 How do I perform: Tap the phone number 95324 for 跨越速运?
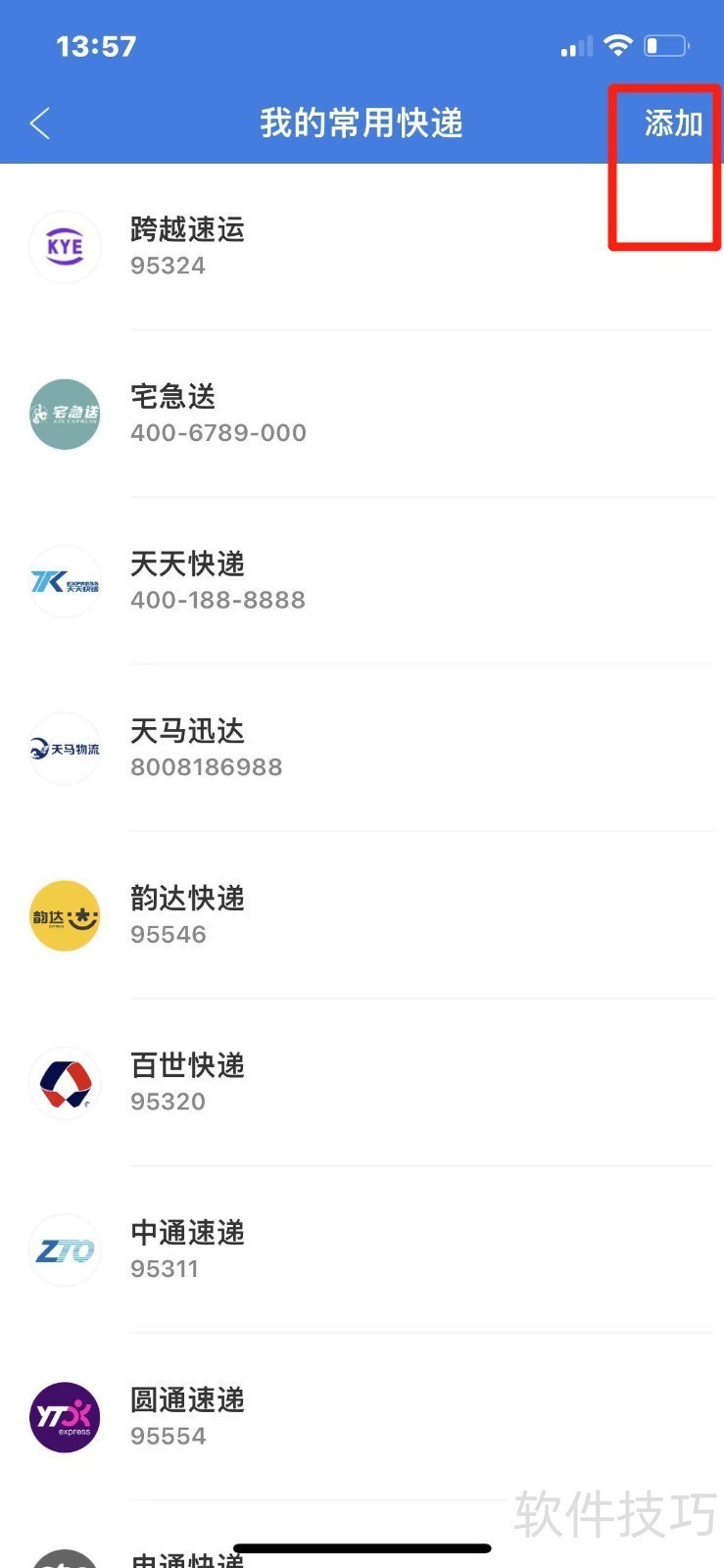pos(168,265)
